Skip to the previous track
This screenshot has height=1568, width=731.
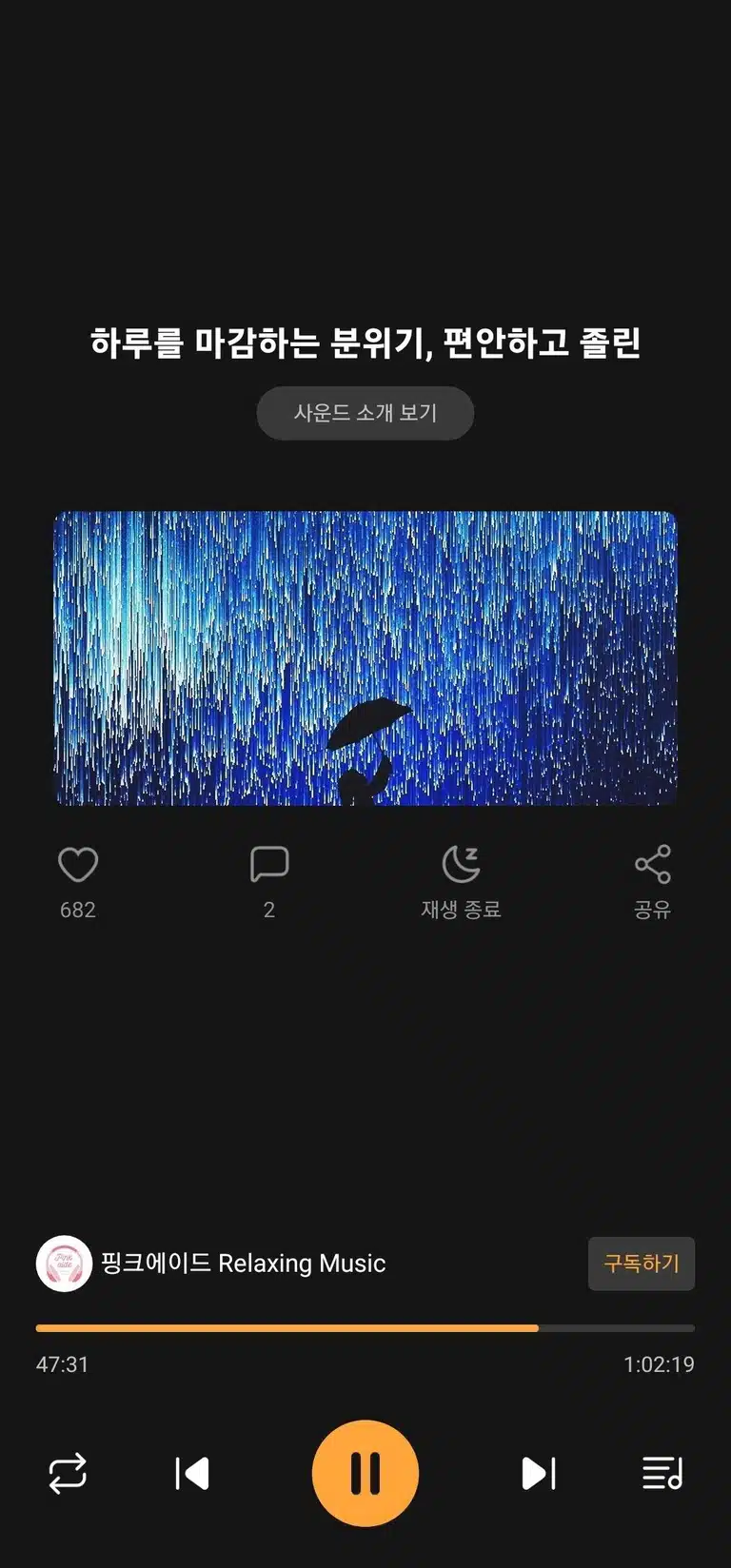tap(192, 1474)
